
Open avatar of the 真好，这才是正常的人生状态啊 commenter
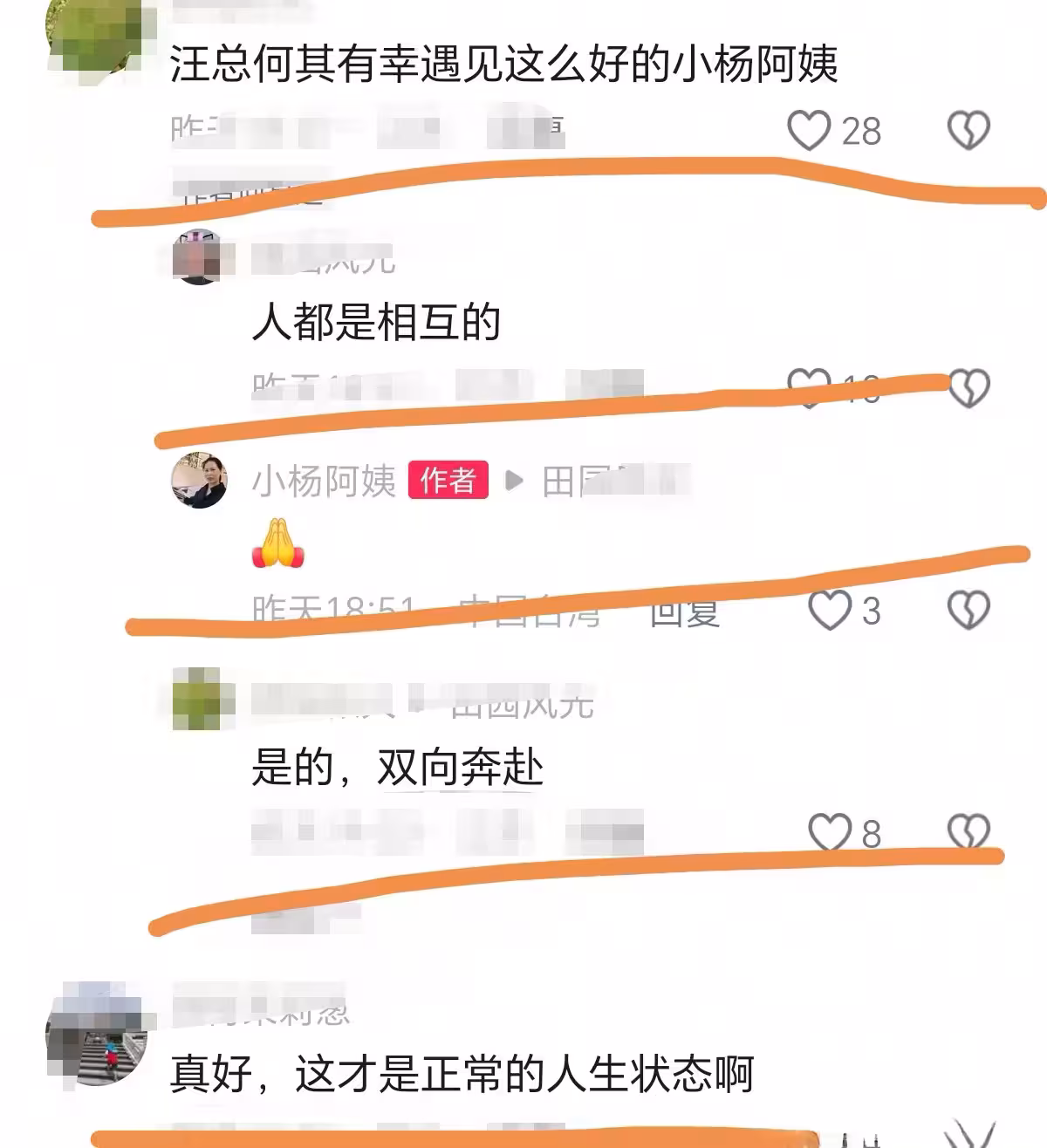(96, 1035)
